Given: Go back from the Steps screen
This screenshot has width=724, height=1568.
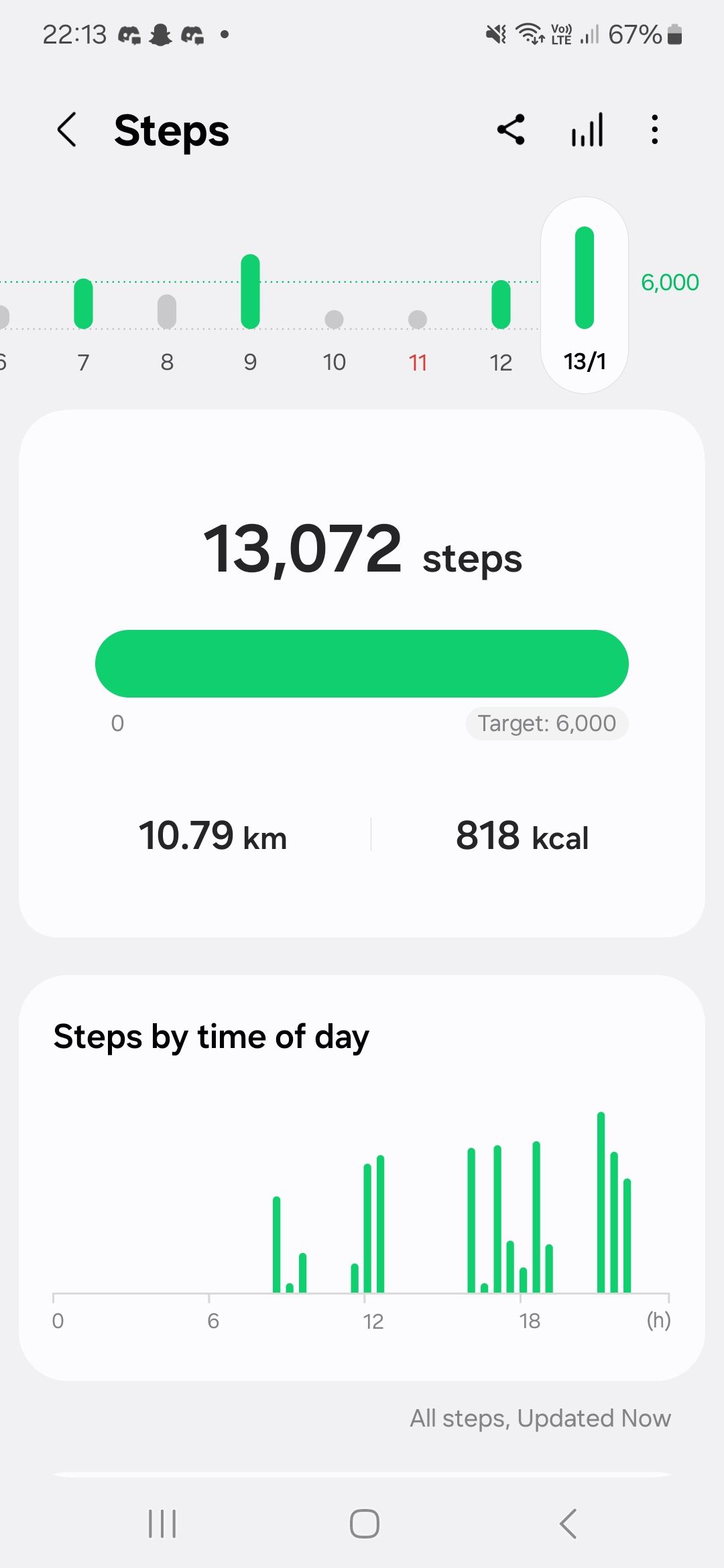Looking at the screenshot, I should pyautogui.click(x=67, y=130).
